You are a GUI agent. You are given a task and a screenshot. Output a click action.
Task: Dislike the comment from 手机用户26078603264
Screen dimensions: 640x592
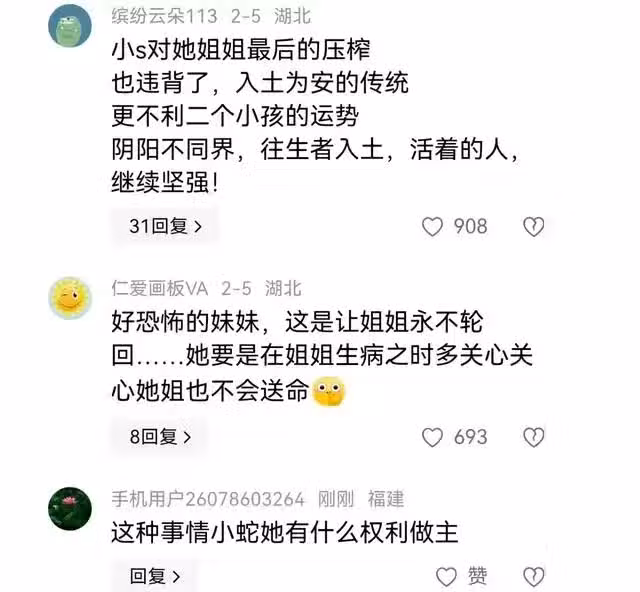pyautogui.click(x=534, y=576)
